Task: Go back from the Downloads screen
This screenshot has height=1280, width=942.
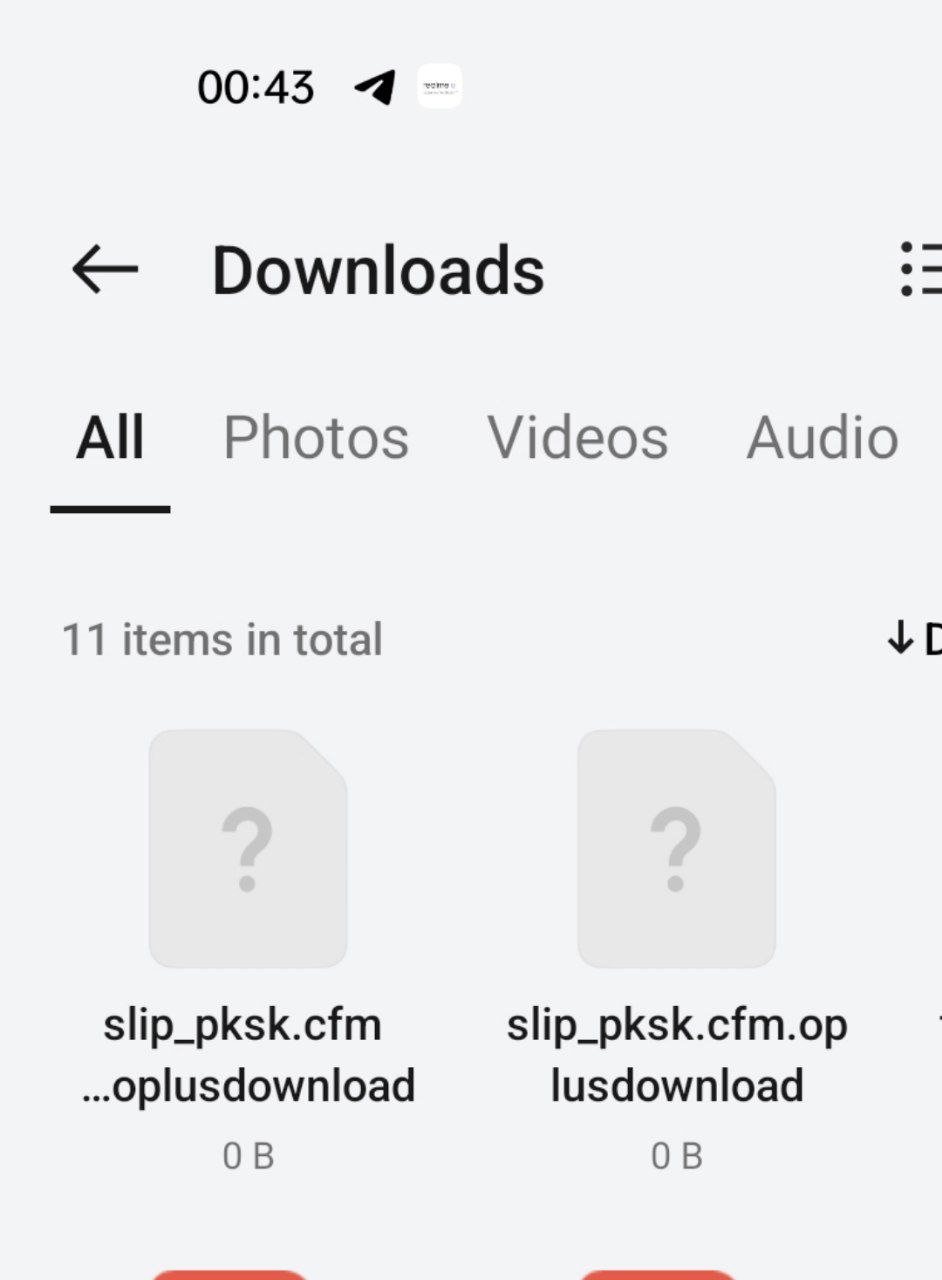Action: (x=105, y=270)
